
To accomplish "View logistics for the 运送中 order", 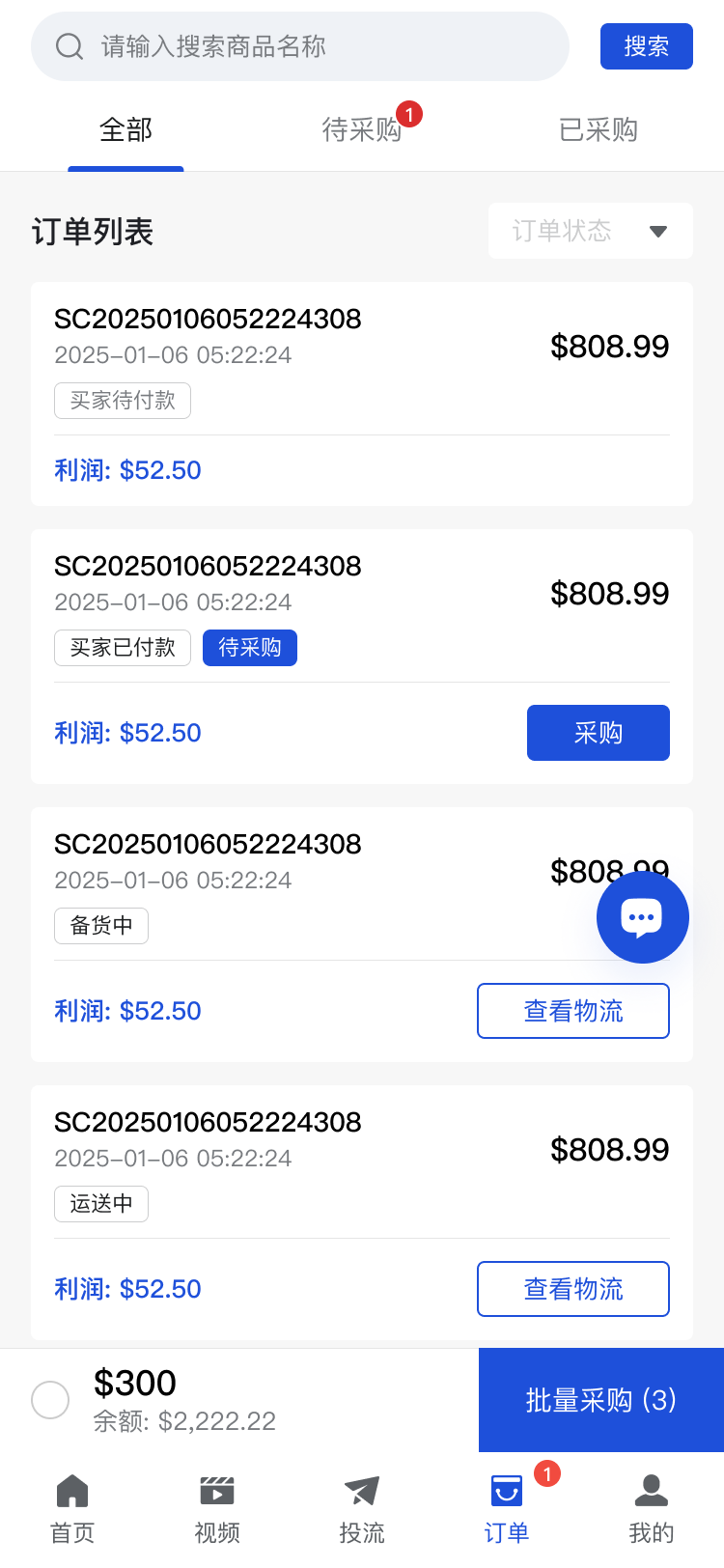I will [572, 1289].
